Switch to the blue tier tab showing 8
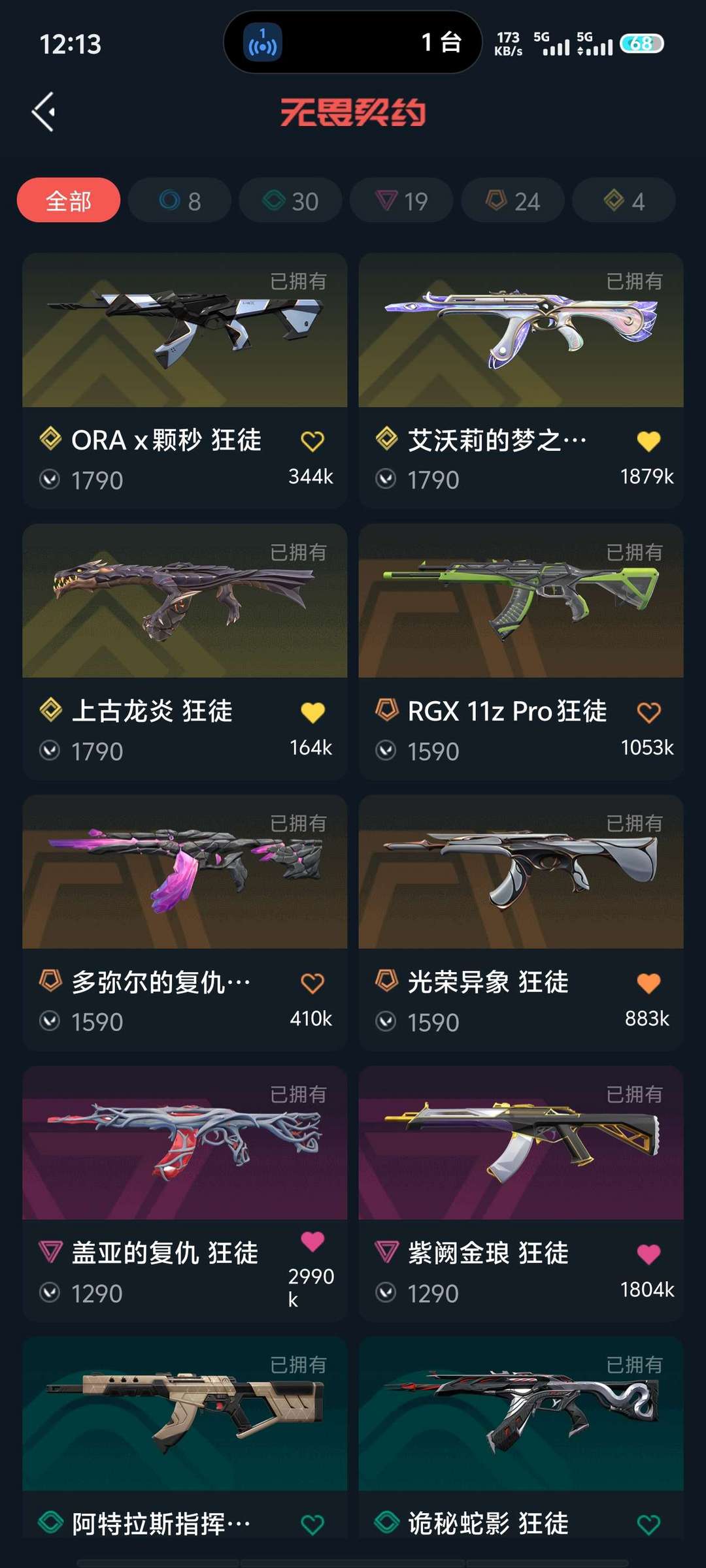This screenshot has height=1568, width=706. tap(180, 201)
